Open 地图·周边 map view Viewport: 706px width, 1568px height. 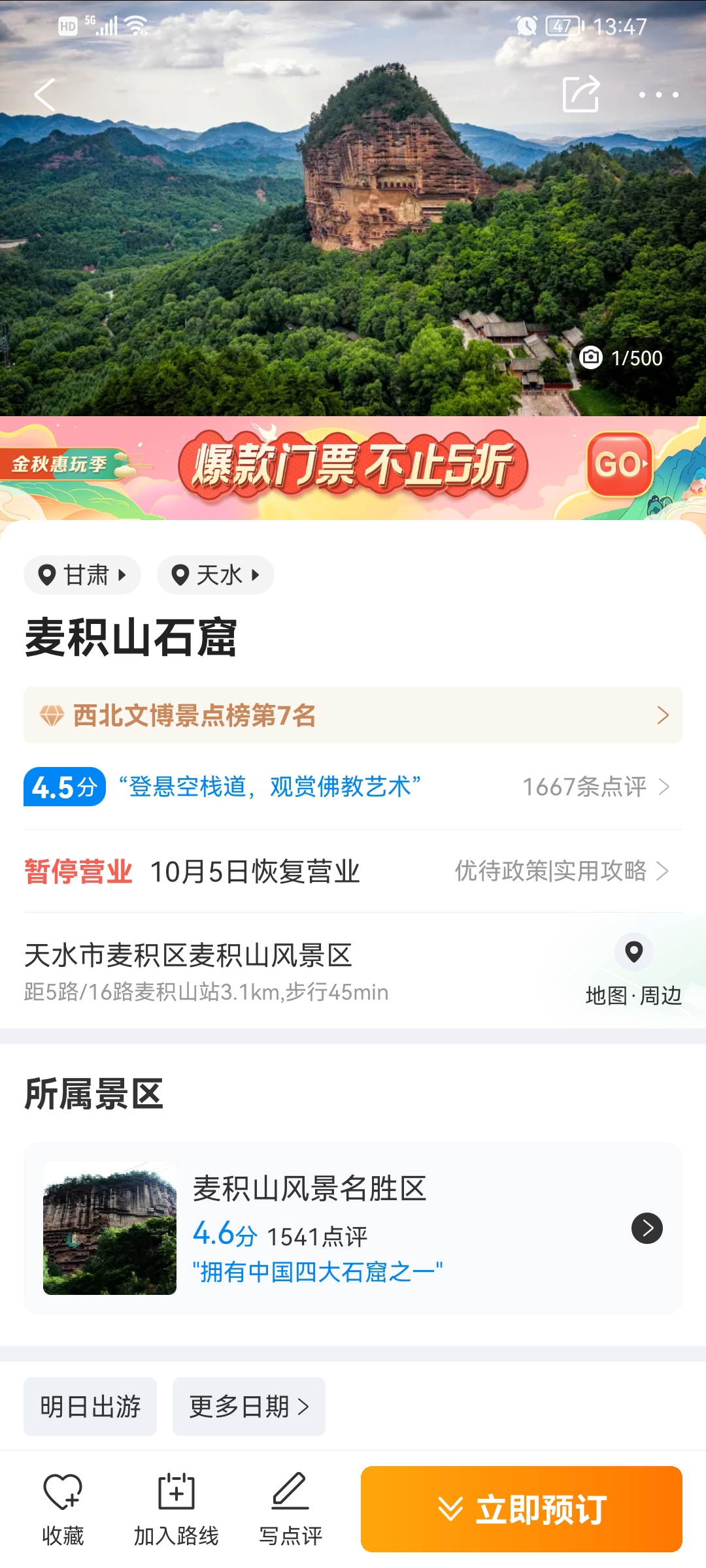(x=633, y=970)
